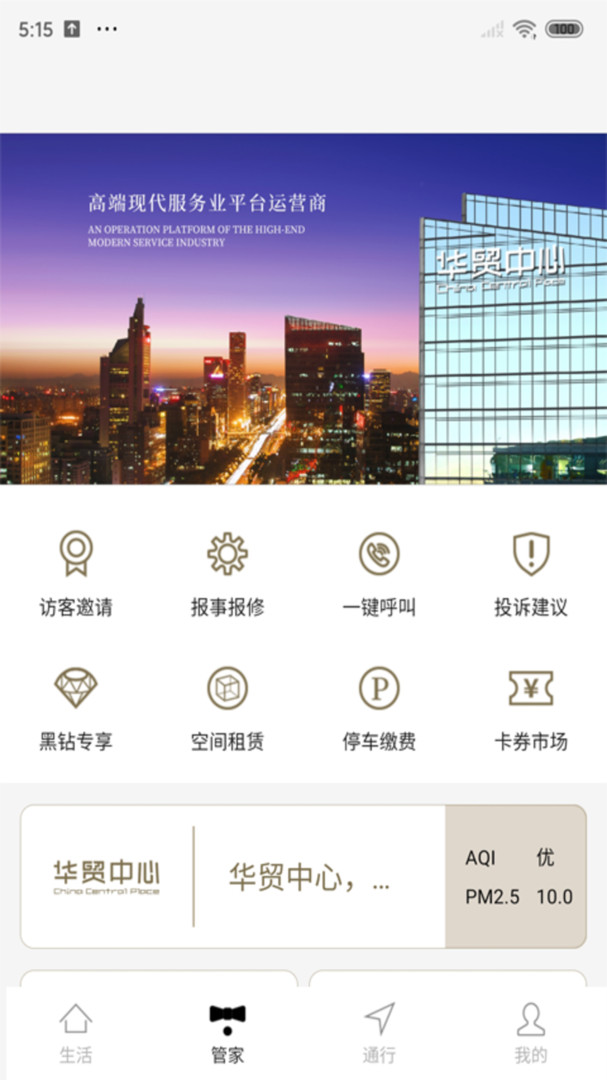Screen dimensions: 607x1080
Task: Open 卡券市场 coupon market
Action: 531,709
